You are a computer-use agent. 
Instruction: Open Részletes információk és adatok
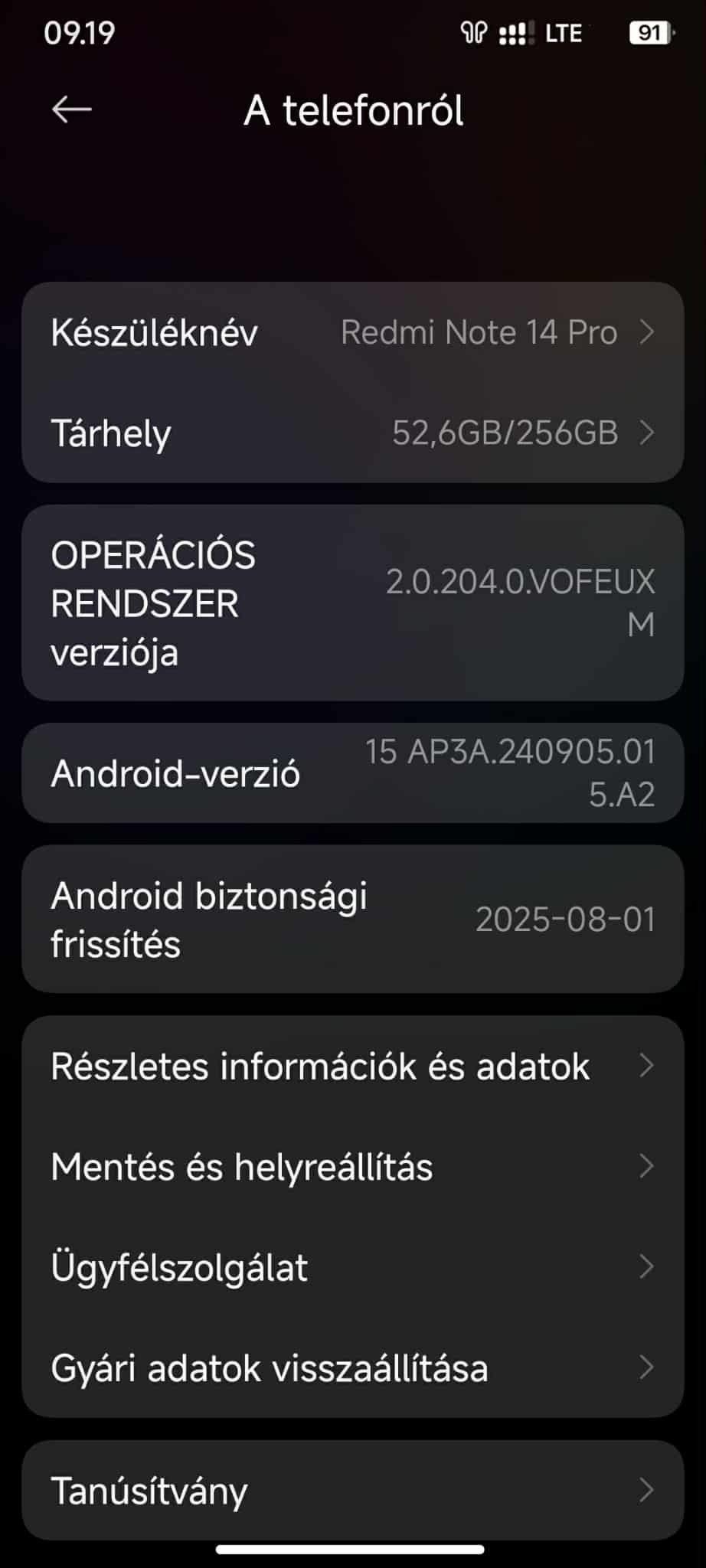tap(352, 1066)
